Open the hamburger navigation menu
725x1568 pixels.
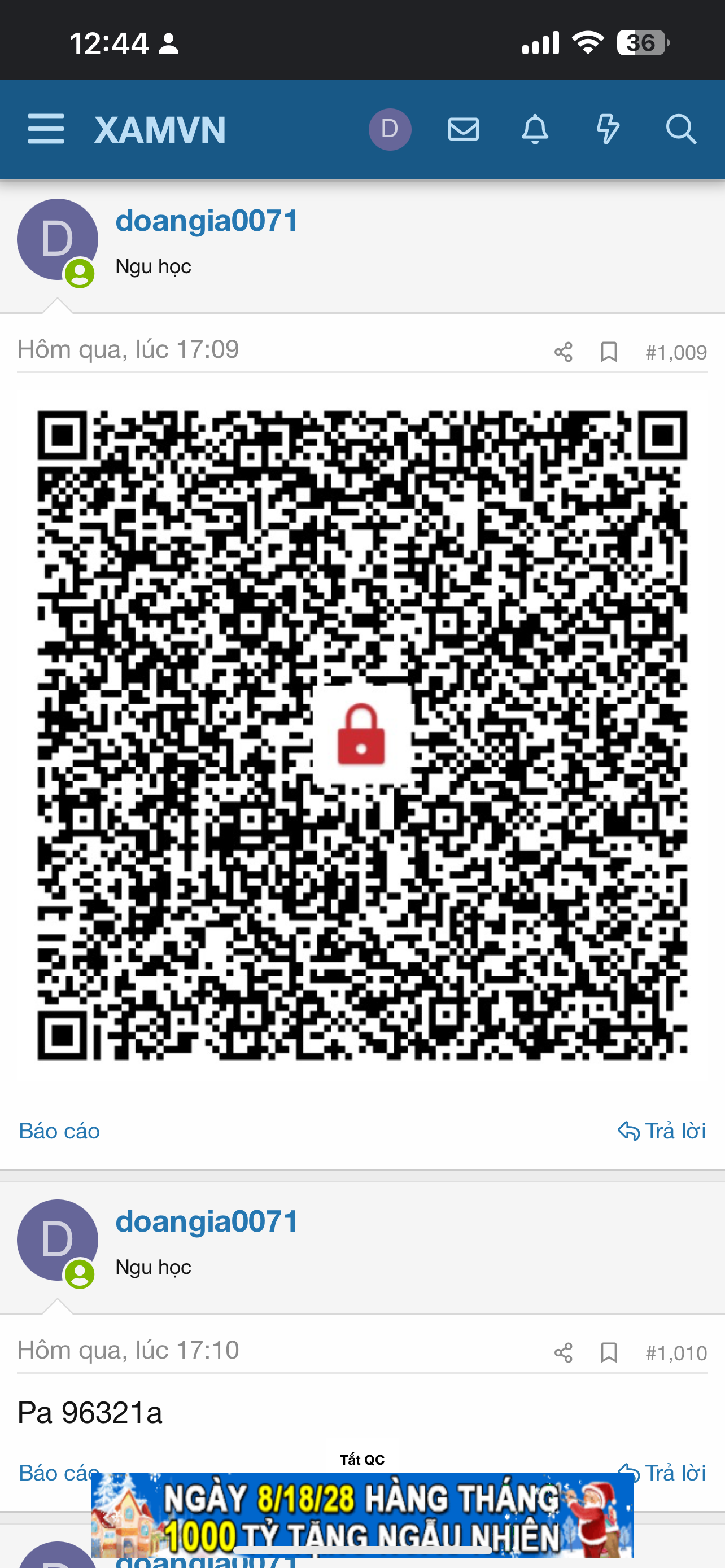click(46, 129)
